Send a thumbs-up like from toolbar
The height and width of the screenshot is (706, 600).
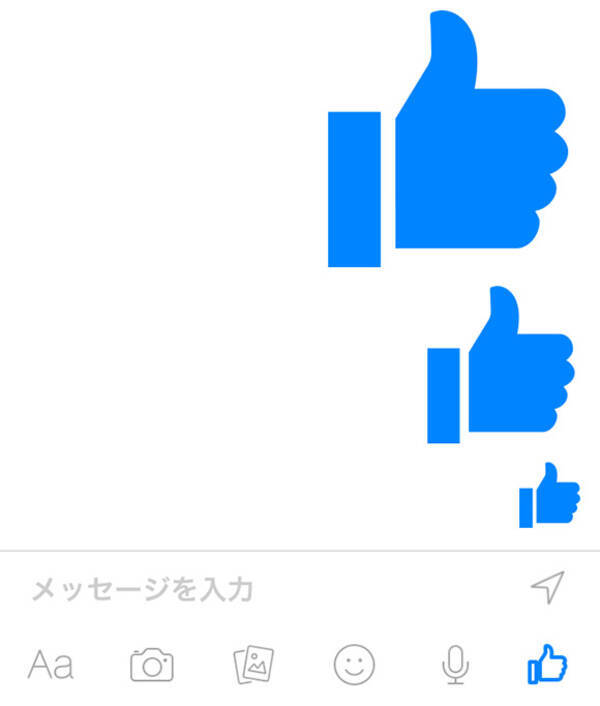click(547, 663)
